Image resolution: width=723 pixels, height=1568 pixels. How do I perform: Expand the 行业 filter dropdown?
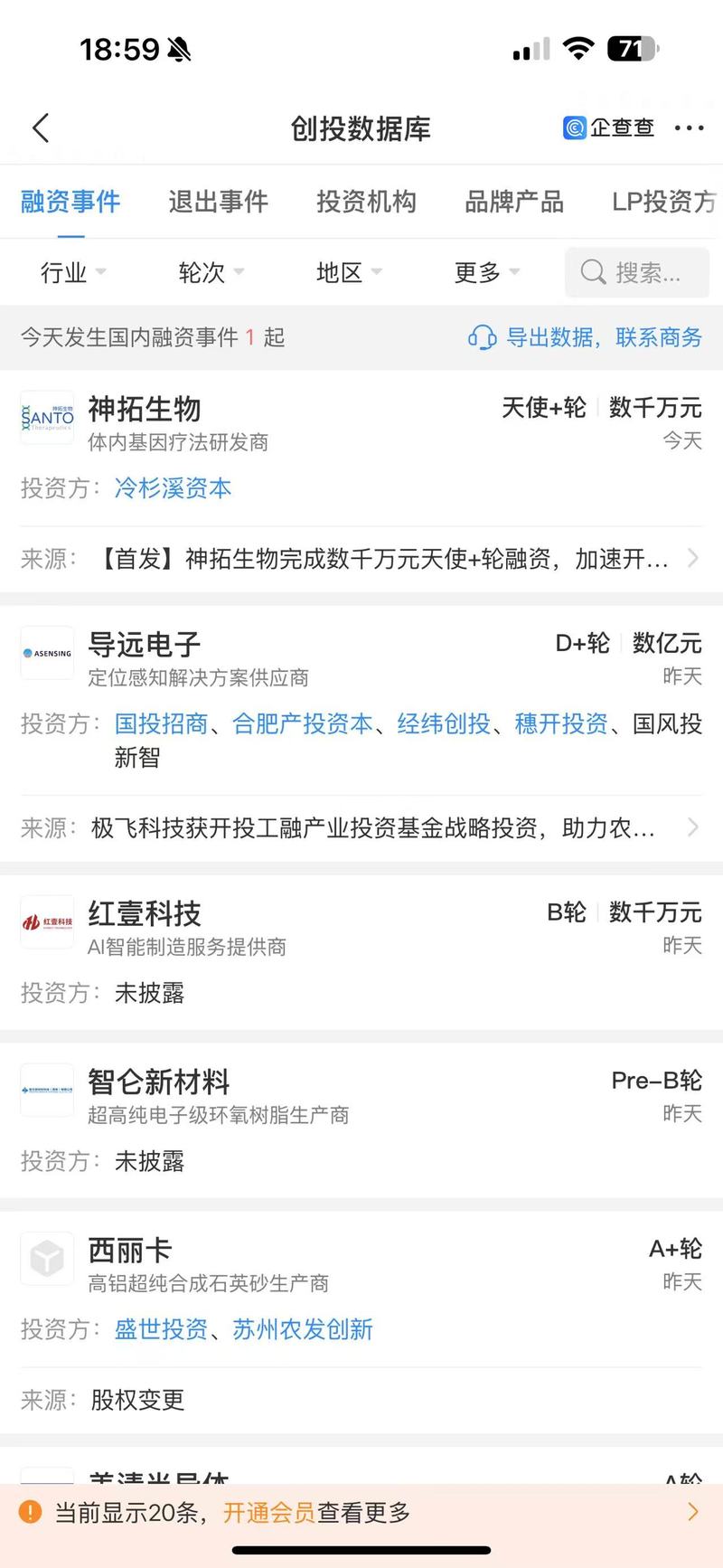coord(73,272)
